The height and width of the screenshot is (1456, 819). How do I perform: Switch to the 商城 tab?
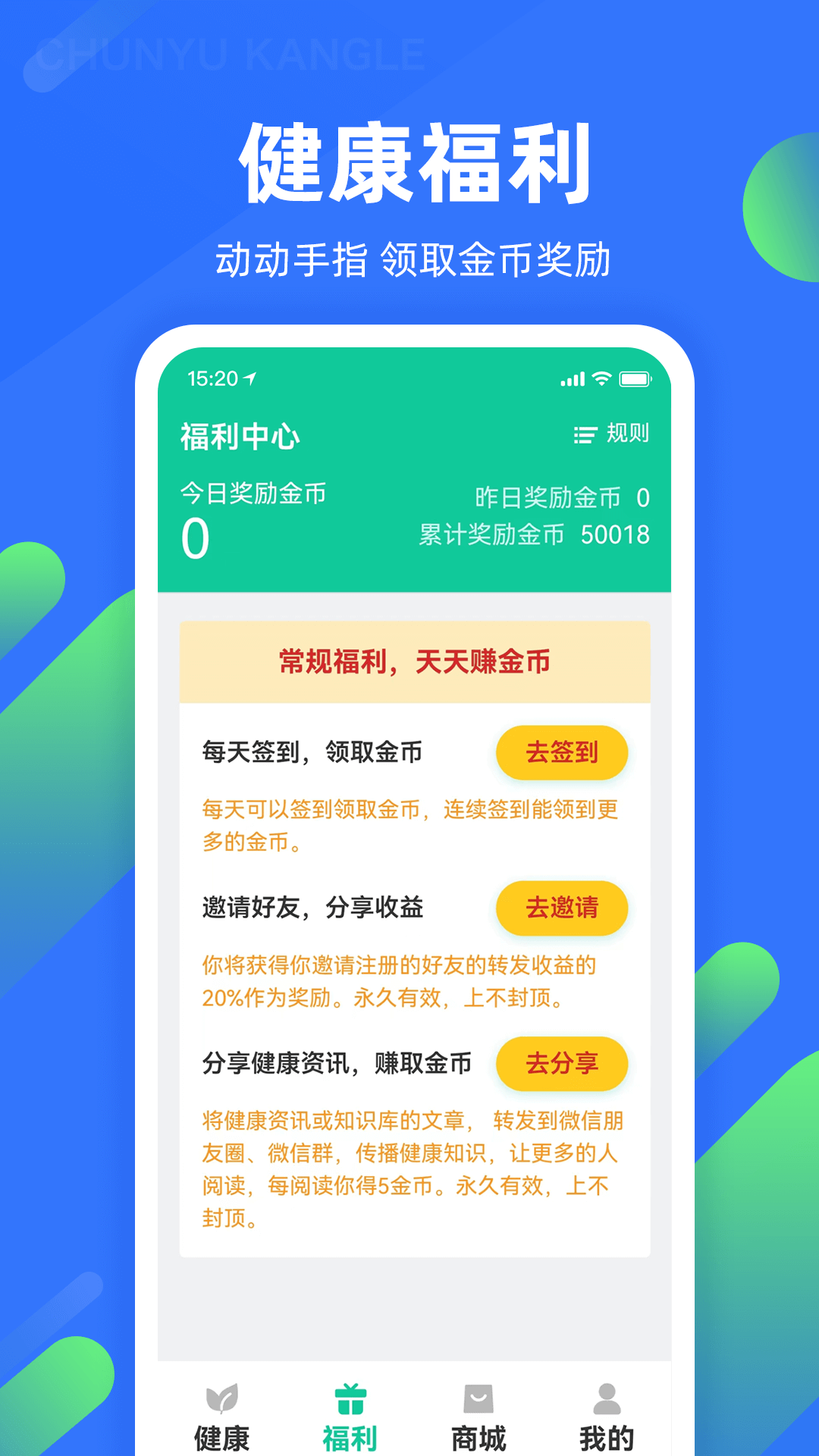coord(479,1439)
